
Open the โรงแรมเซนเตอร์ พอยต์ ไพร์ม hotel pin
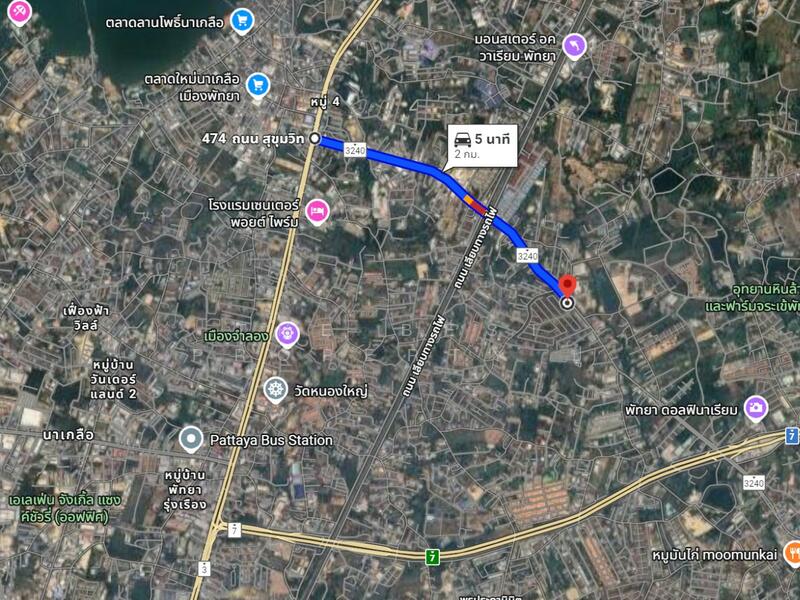pyautogui.click(x=317, y=211)
